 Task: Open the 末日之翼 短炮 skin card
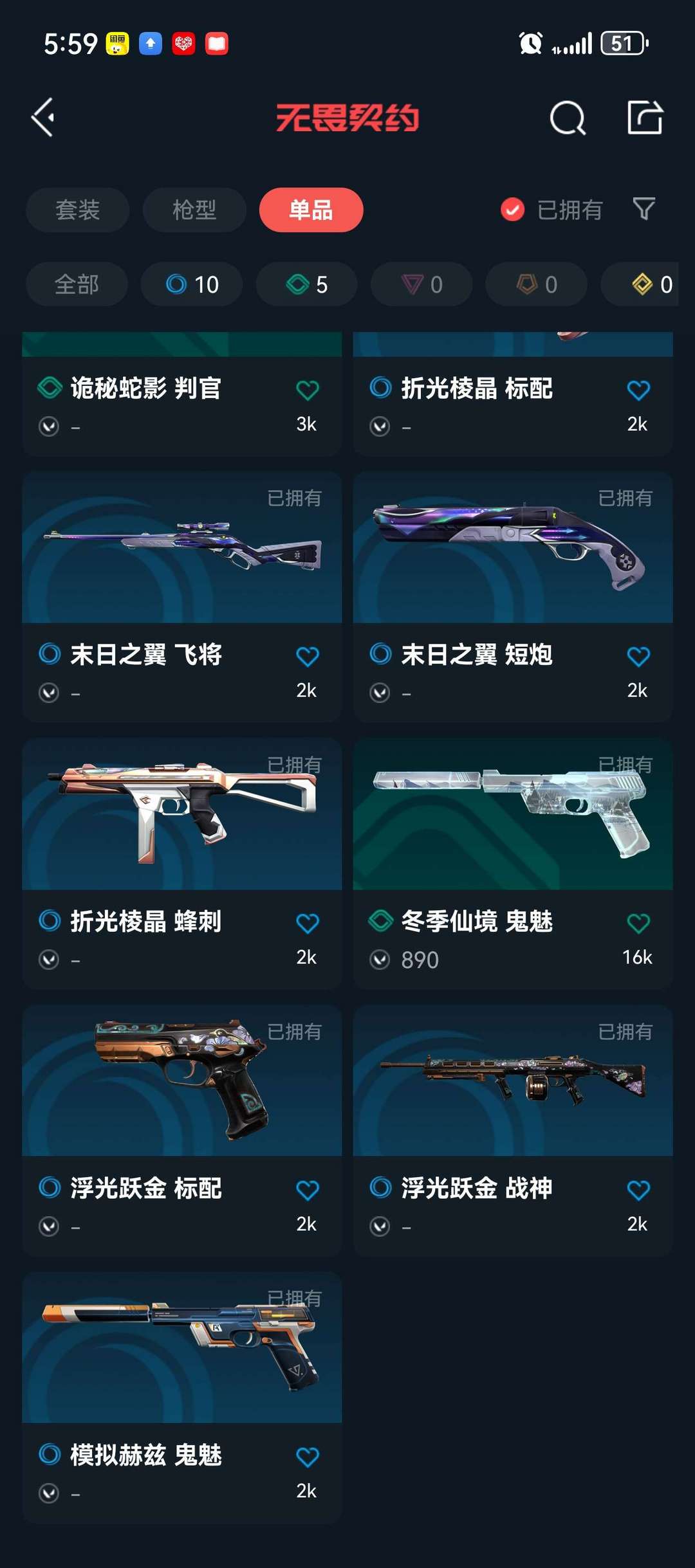[513, 597]
